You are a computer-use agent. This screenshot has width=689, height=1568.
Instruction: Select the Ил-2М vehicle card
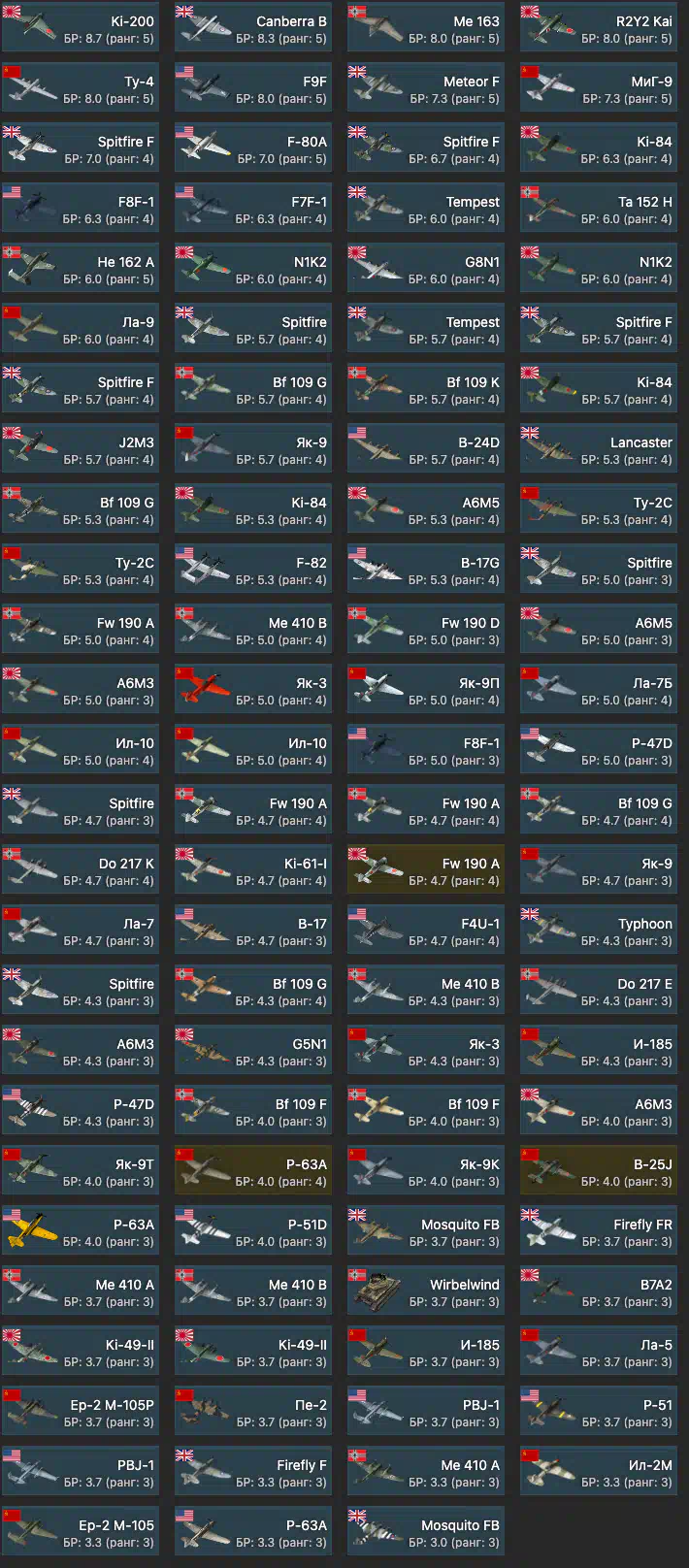599,1472
